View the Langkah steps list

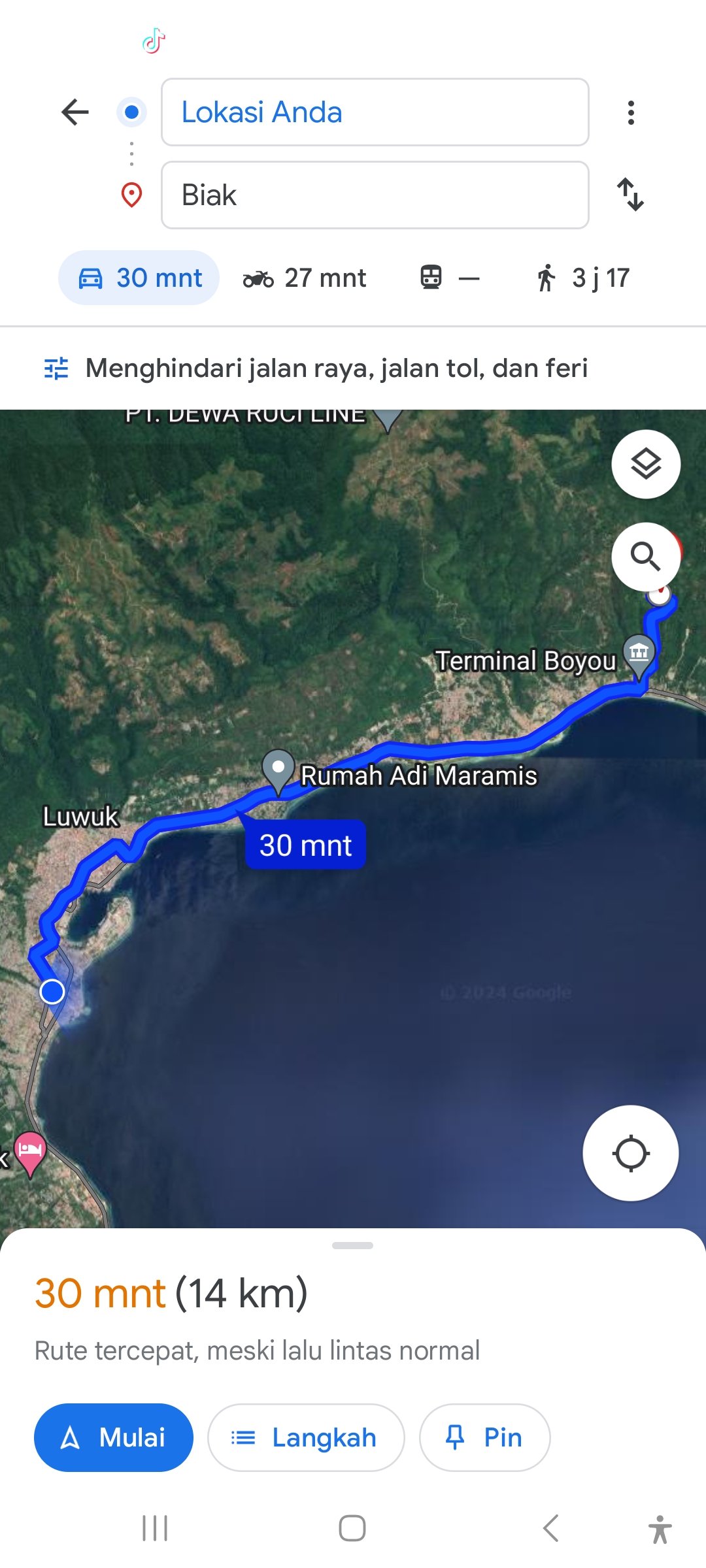point(306,1437)
